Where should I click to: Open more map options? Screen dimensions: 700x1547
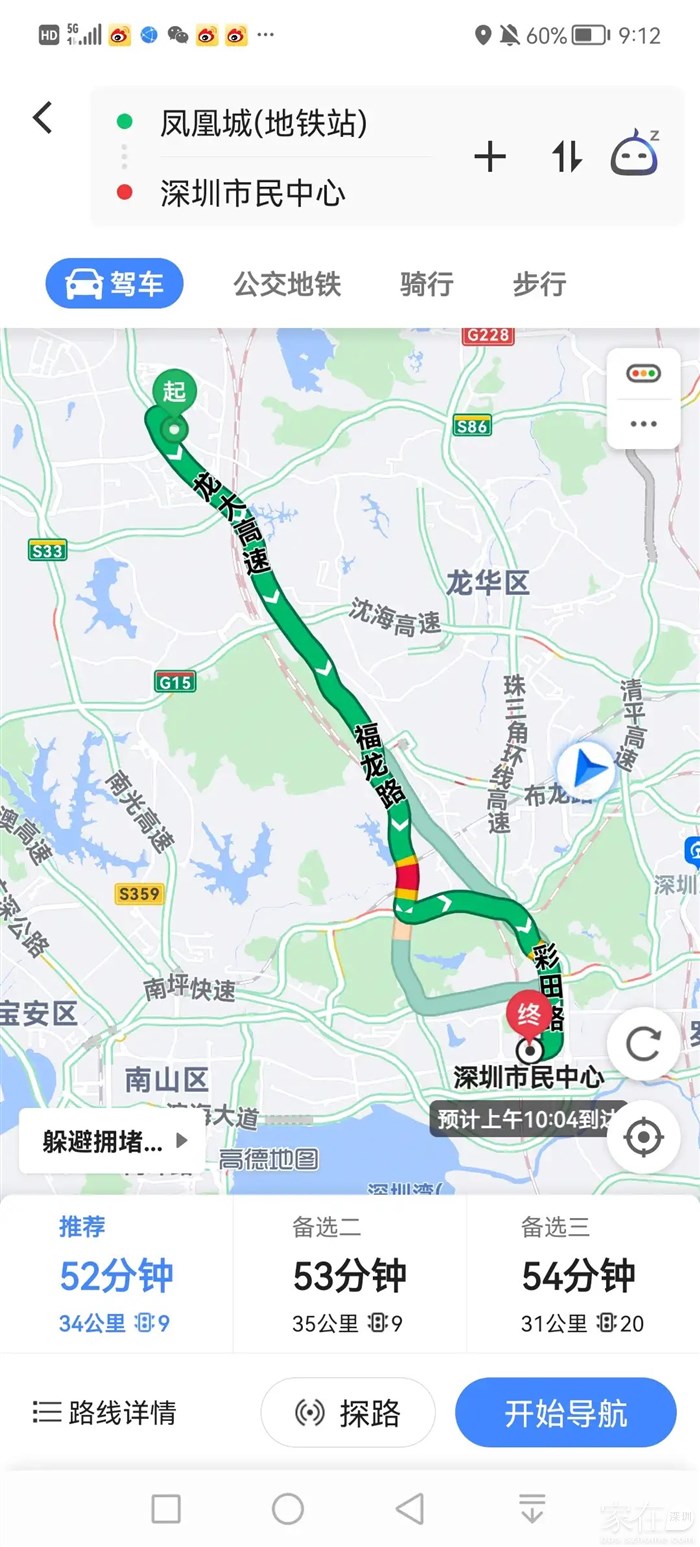pos(643,424)
